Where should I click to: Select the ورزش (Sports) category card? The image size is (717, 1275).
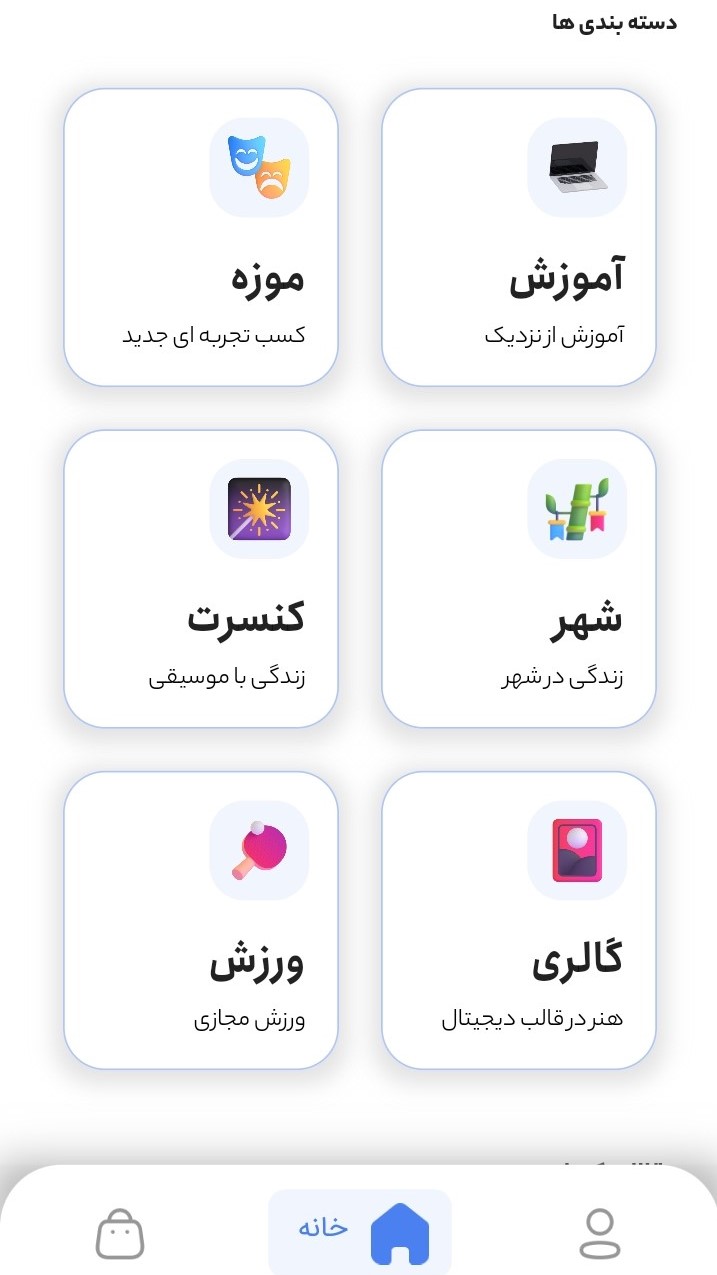click(201, 919)
